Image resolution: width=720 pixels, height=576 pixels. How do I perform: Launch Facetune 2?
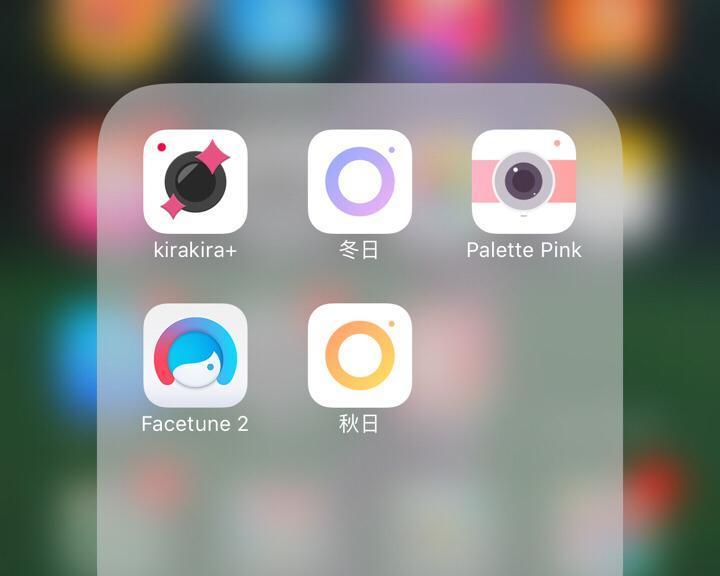point(195,355)
